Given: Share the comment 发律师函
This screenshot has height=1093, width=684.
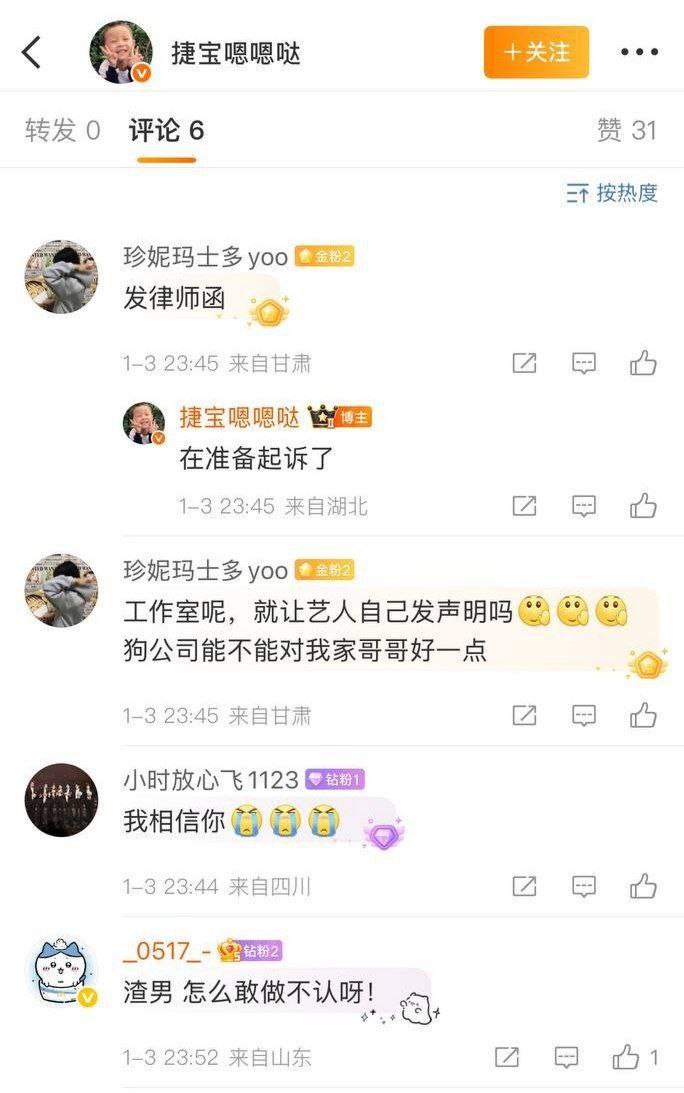Looking at the screenshot, I should pyautogui.click(x=524, y=363).
